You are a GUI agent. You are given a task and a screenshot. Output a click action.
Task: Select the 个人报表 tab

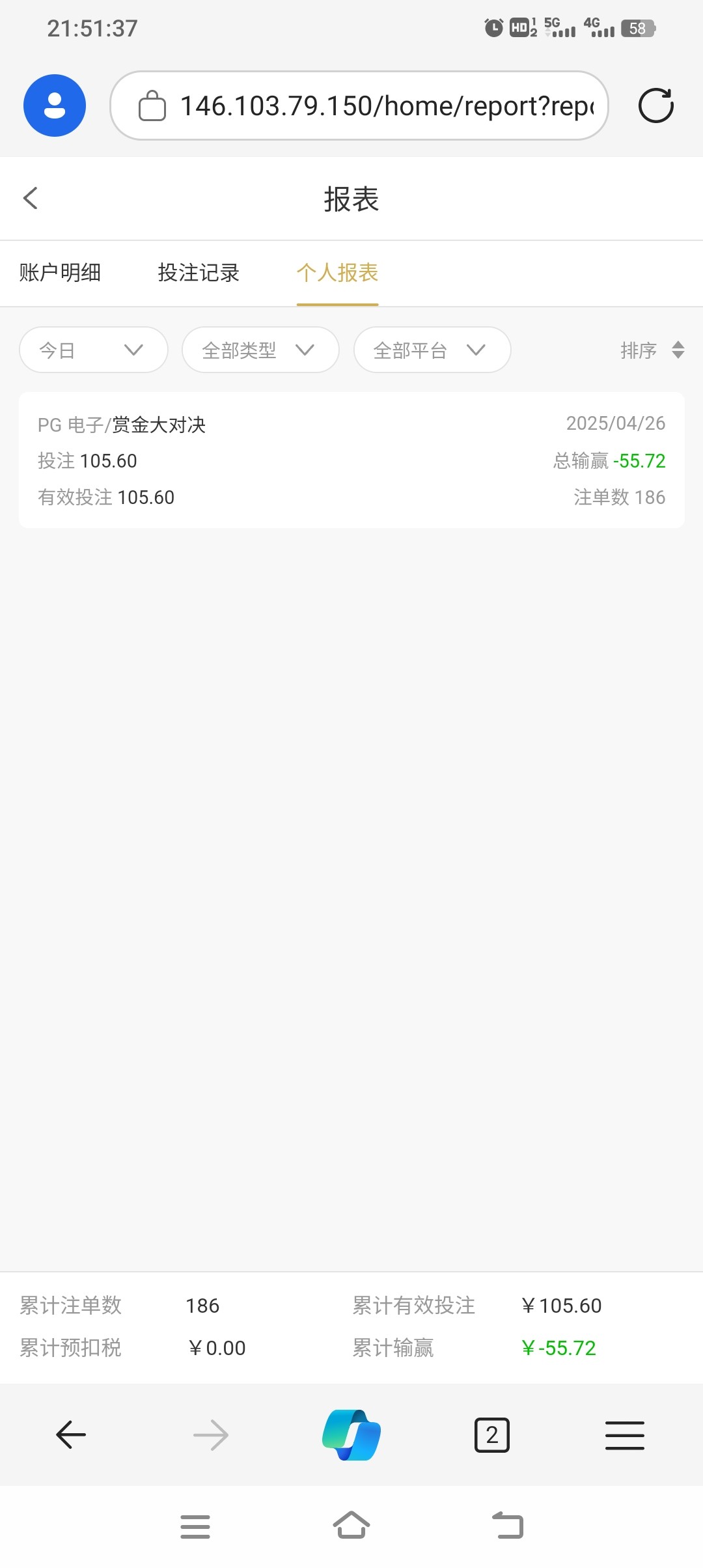tap(337, 273)
